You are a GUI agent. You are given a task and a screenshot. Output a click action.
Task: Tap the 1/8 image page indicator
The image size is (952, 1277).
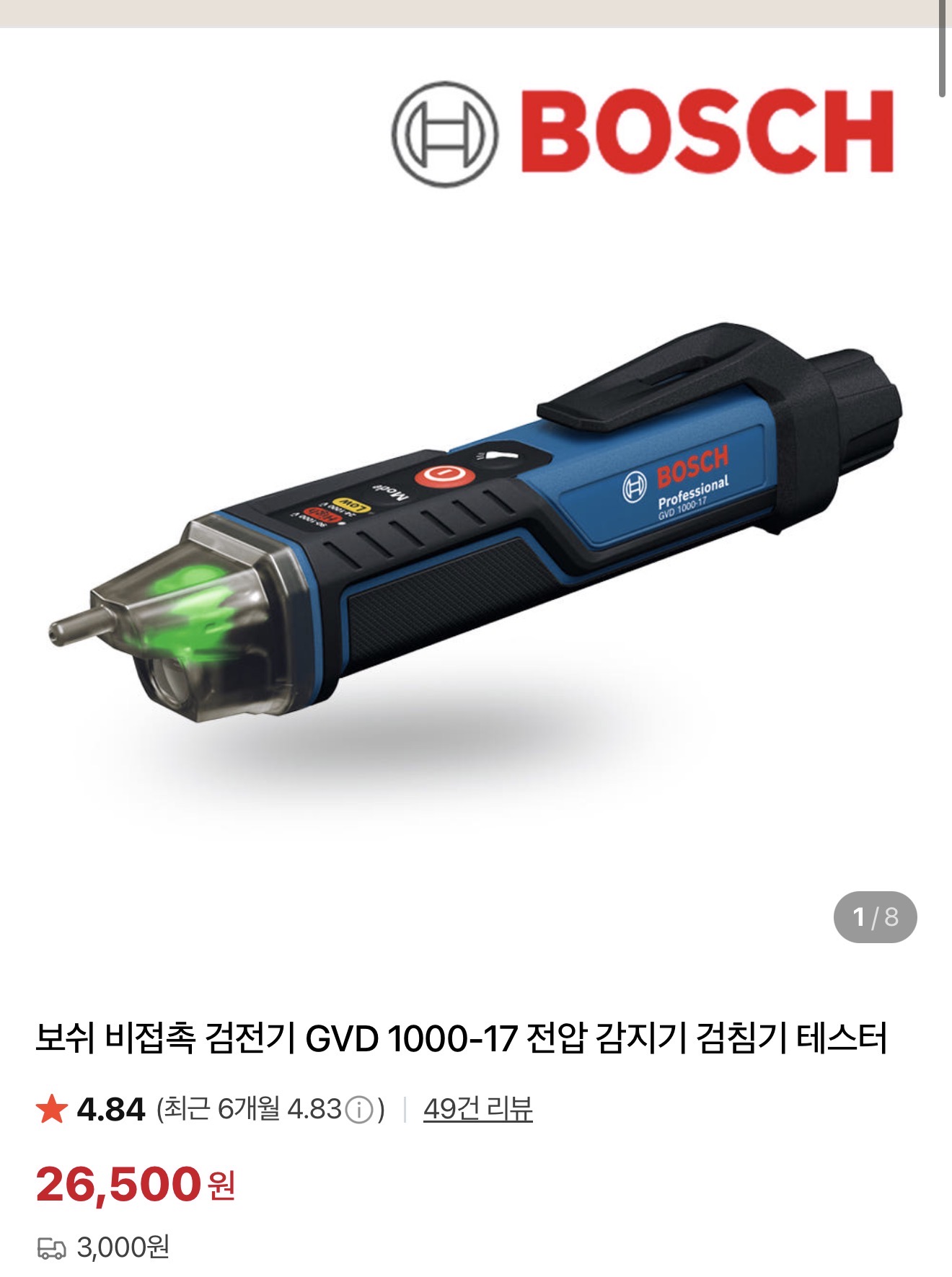click(875, 917)
